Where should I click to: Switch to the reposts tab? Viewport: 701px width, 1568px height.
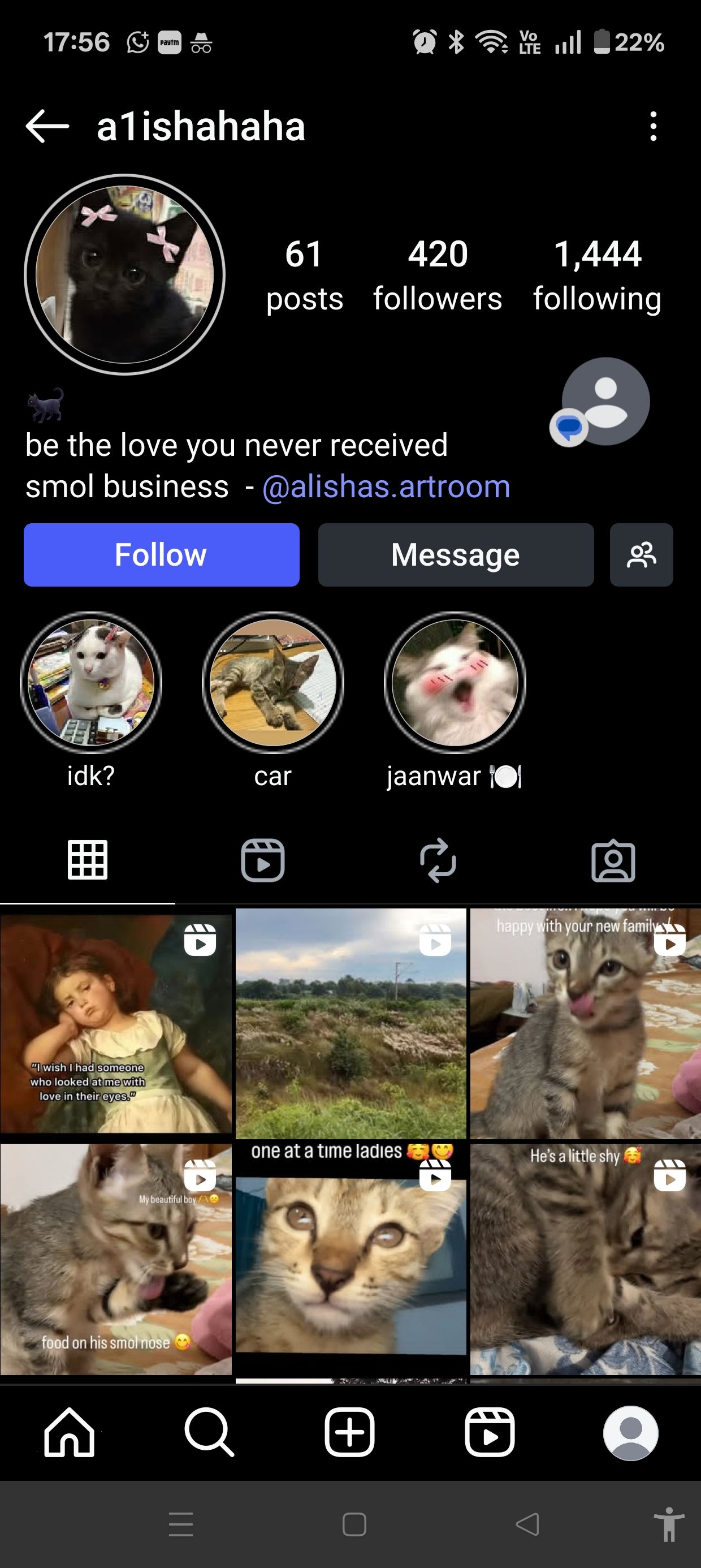(x=438, y=860)
